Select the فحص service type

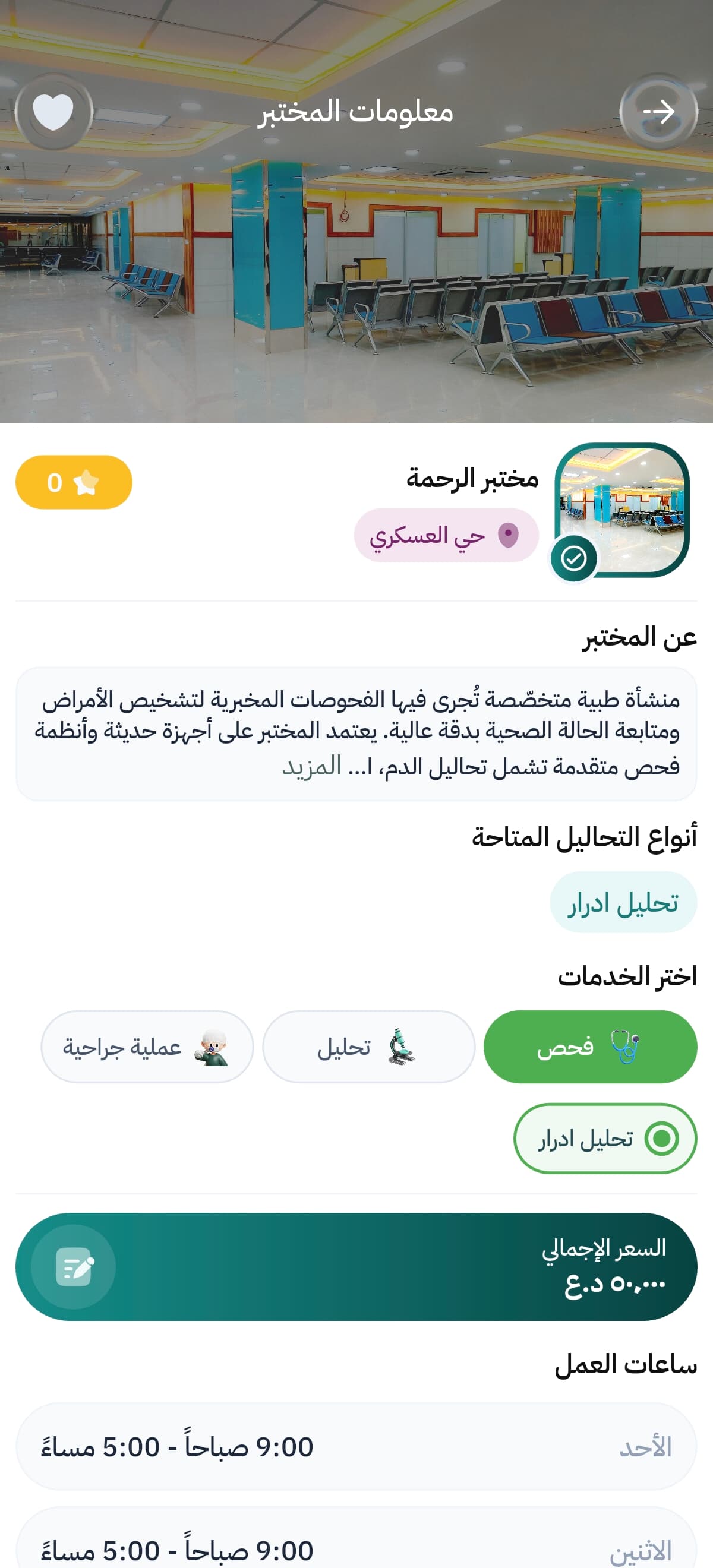(x=589, y=1047)
